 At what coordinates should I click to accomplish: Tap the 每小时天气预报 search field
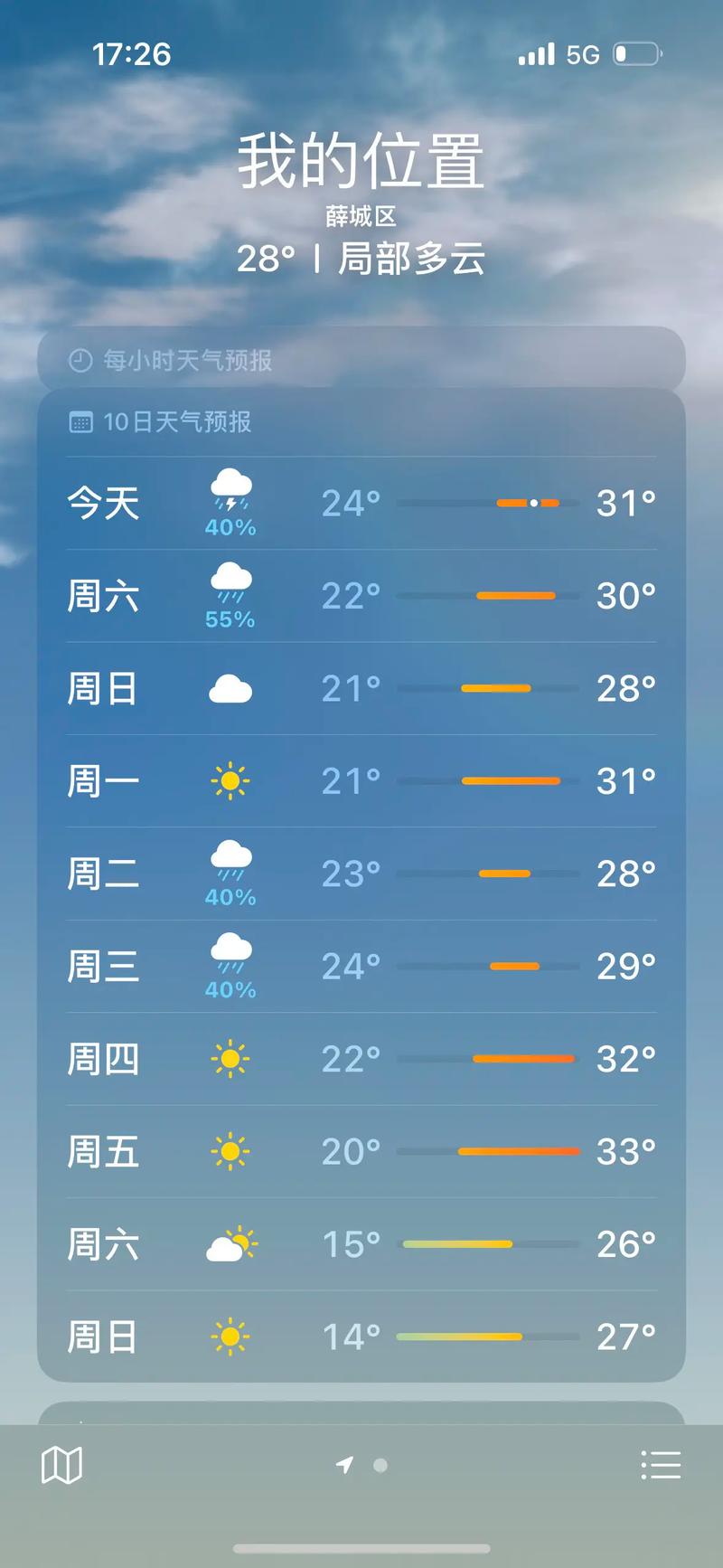[x=361, y=360]
